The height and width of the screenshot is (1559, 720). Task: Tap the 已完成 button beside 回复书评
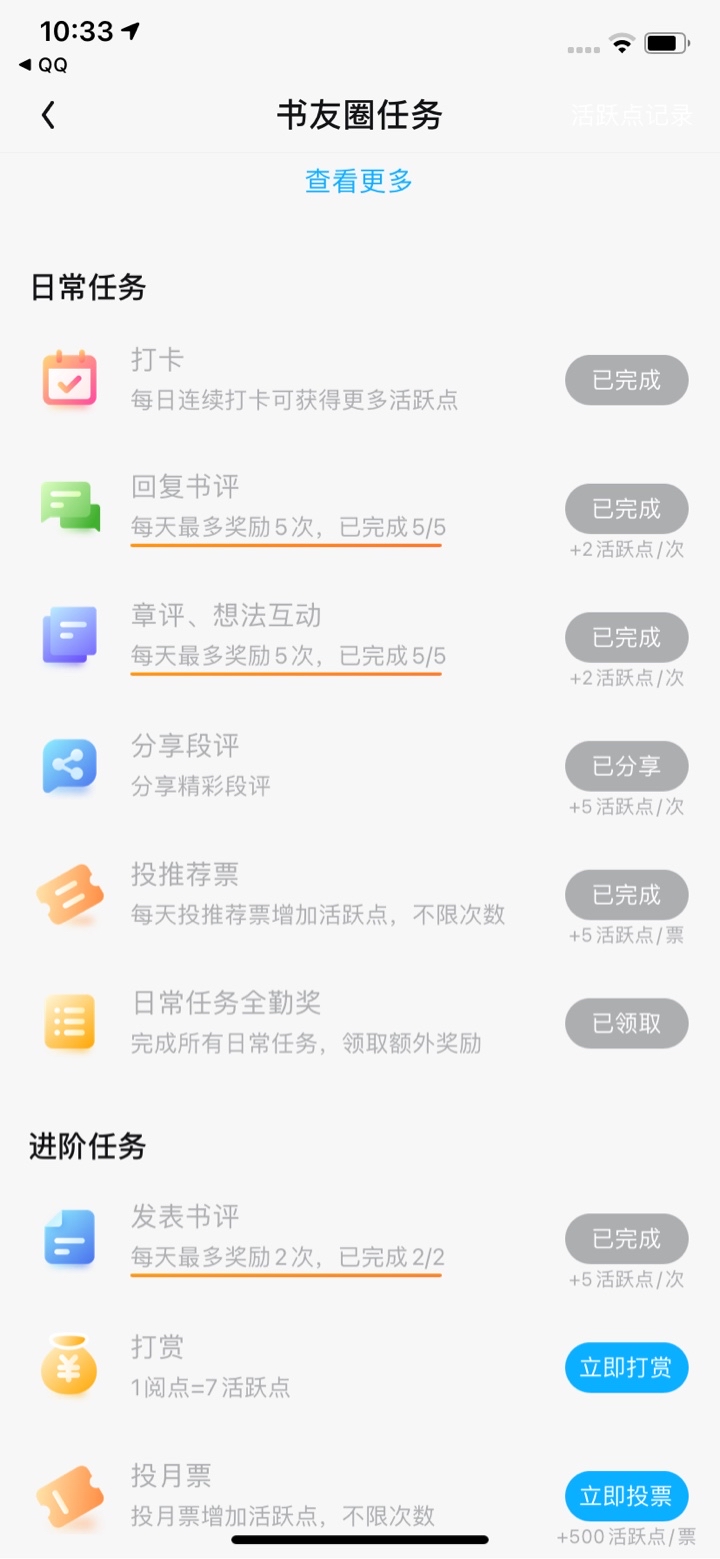pyautogui.click(x=626, y=509)
